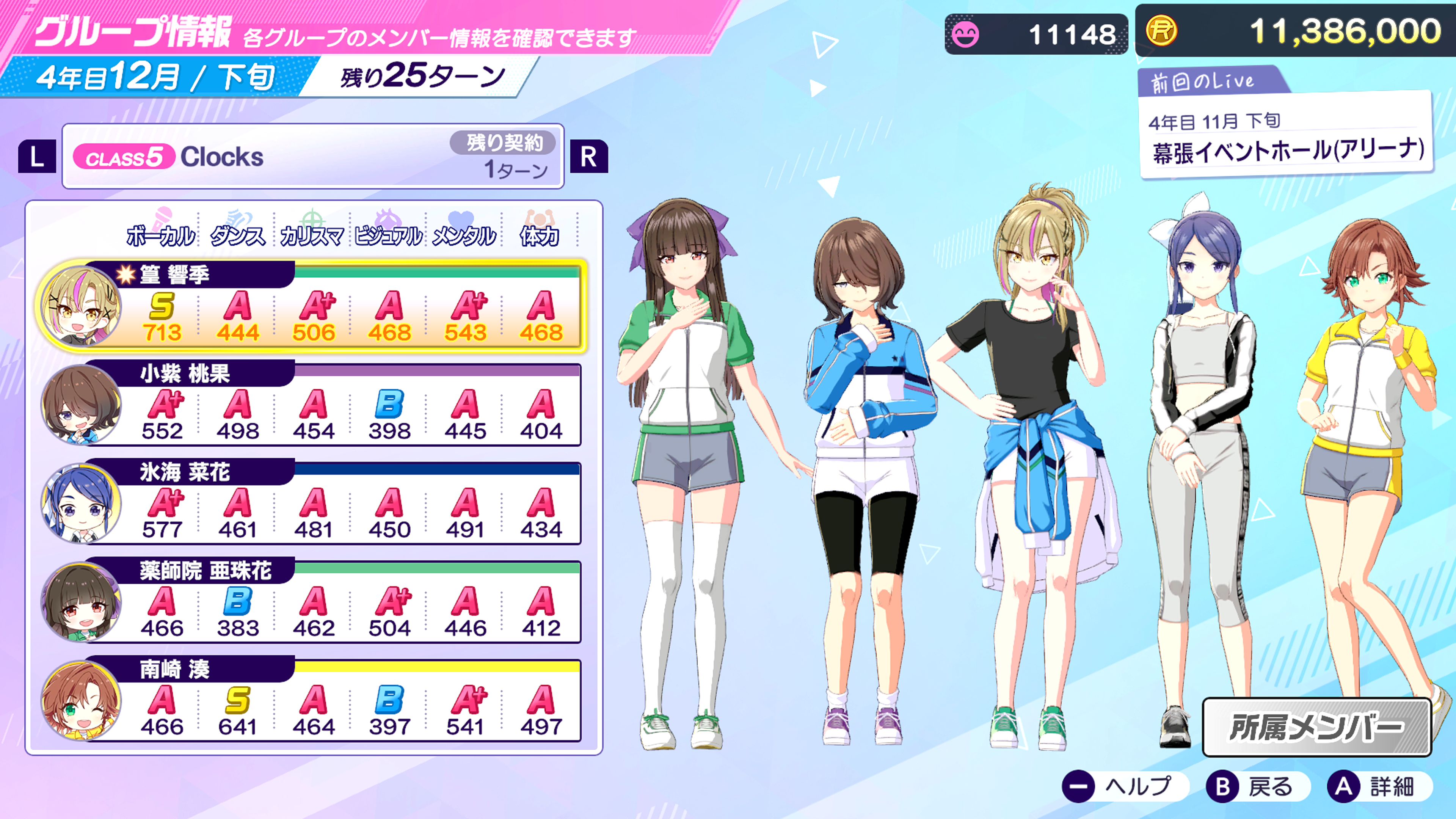Viewport: 1456px width, 819px height.
Task: View 詳細 details of selected member
Action: pyautogui.click(x=1379, y=786)
